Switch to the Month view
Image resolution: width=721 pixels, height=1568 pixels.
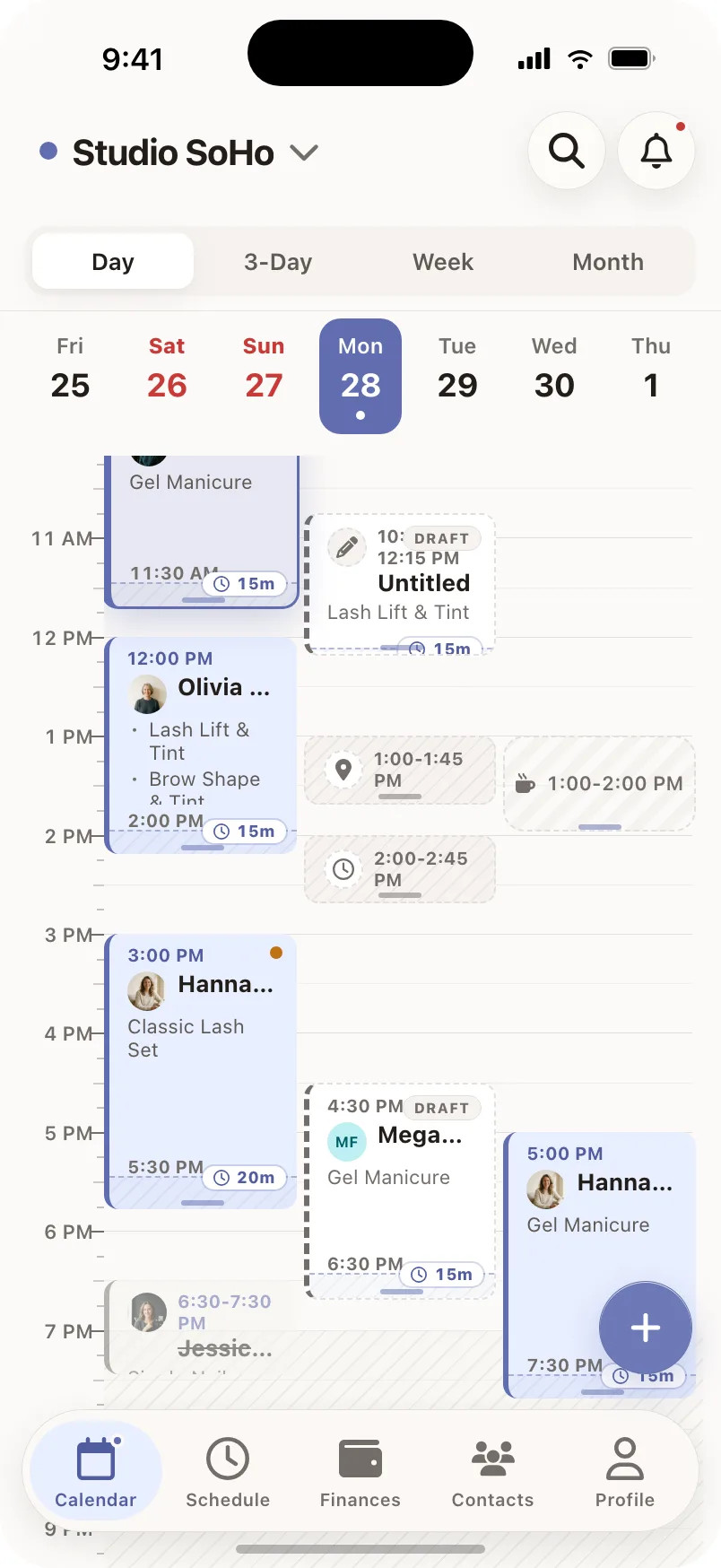pos(608,262)
